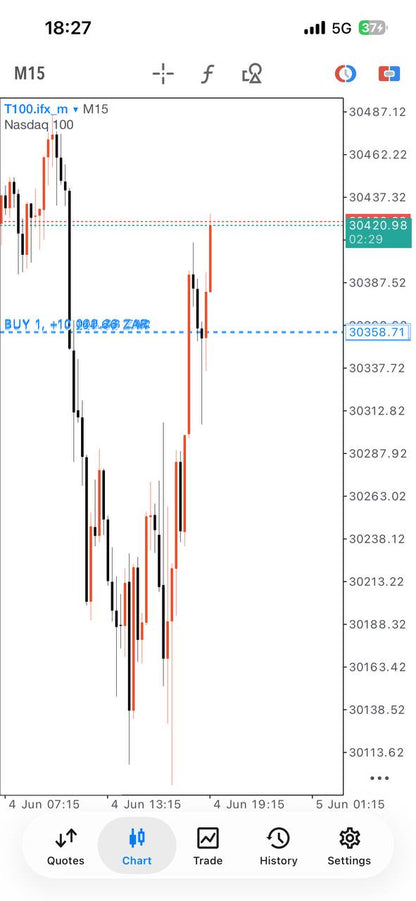416x901 pixels.
Task: Open the new order trade icon
Action: pos(389,74)
